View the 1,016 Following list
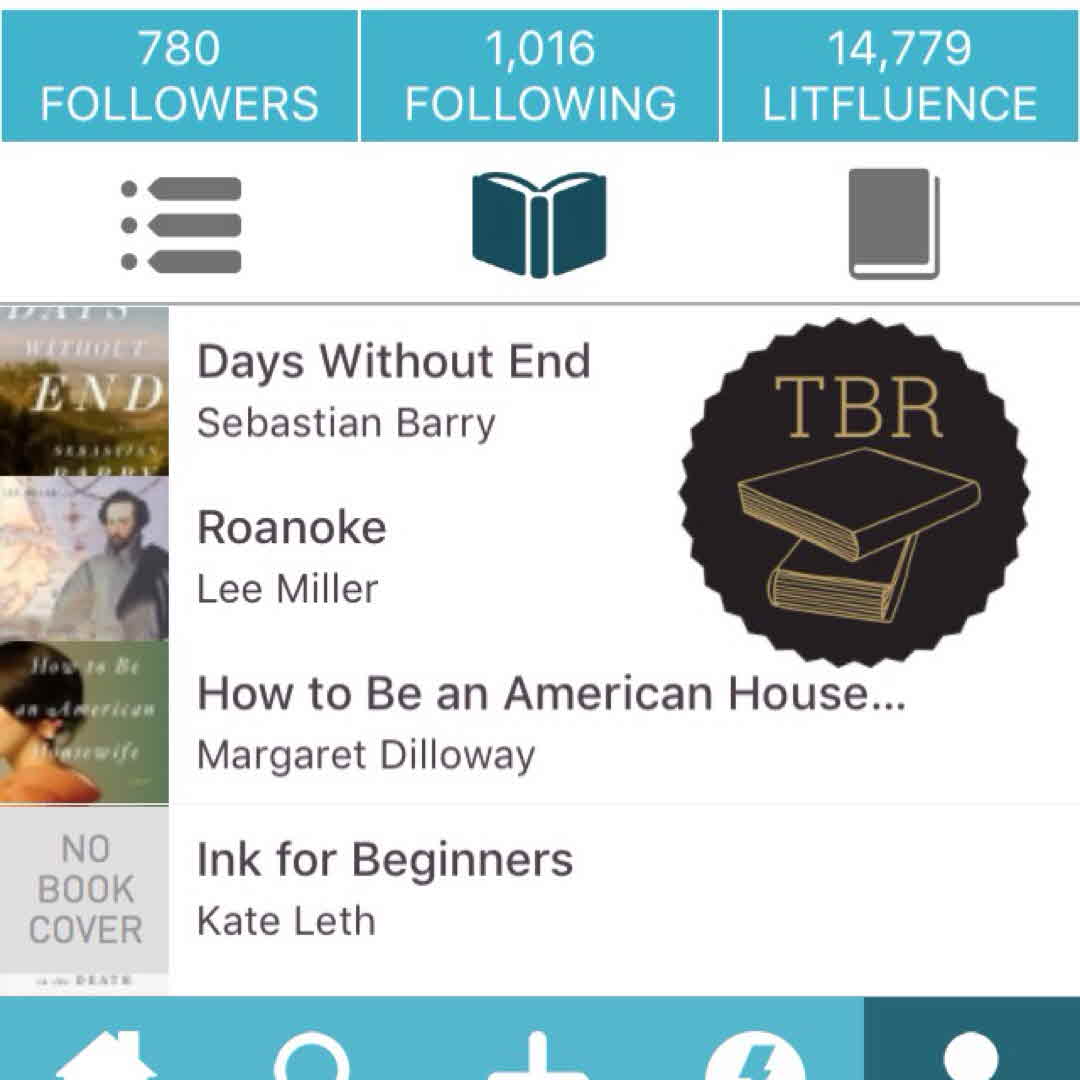This screenshot has width=1080, height=1080. [x=540, y=76]
